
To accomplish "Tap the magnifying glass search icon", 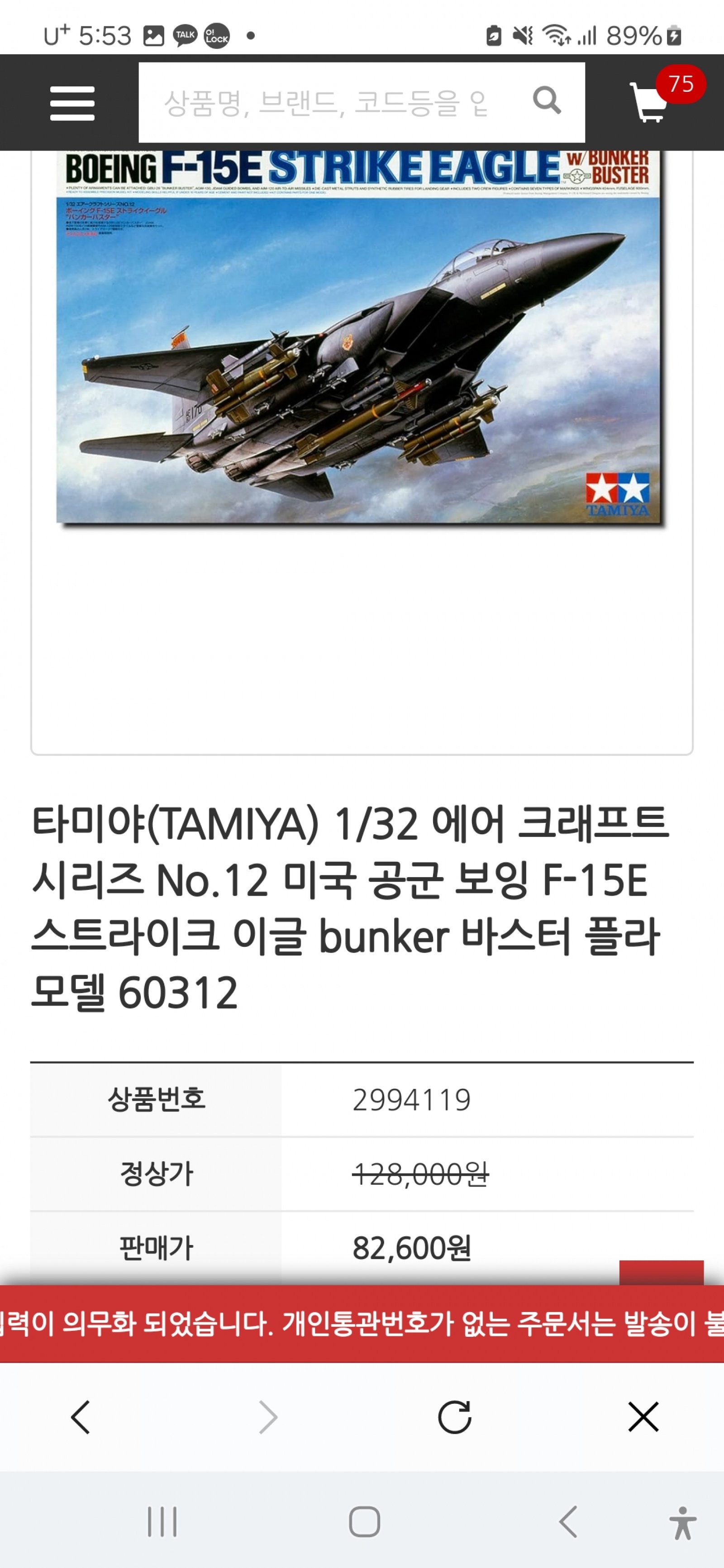I will point(546,100).
